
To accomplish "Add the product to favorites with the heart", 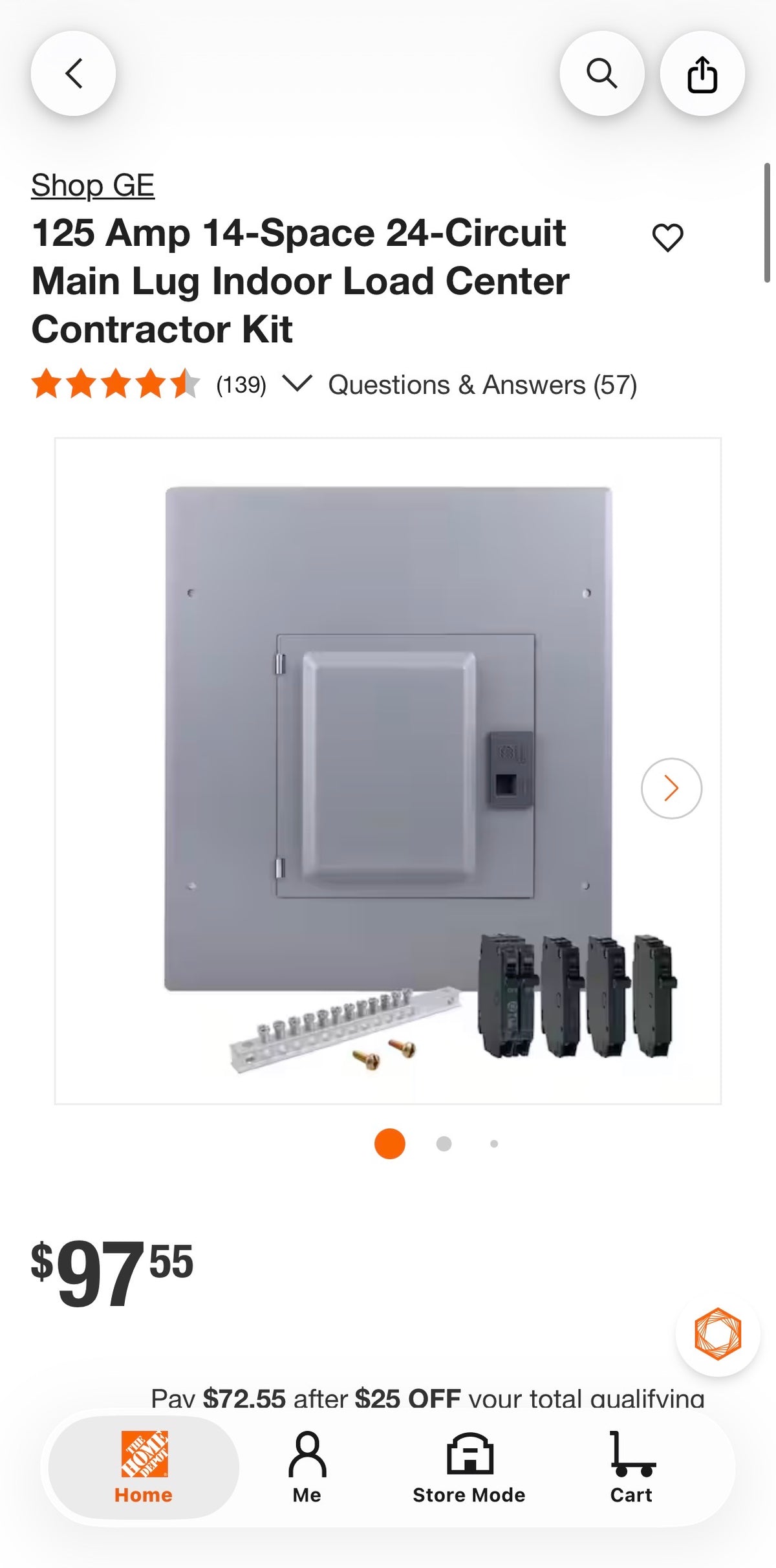I will [667, 237].
